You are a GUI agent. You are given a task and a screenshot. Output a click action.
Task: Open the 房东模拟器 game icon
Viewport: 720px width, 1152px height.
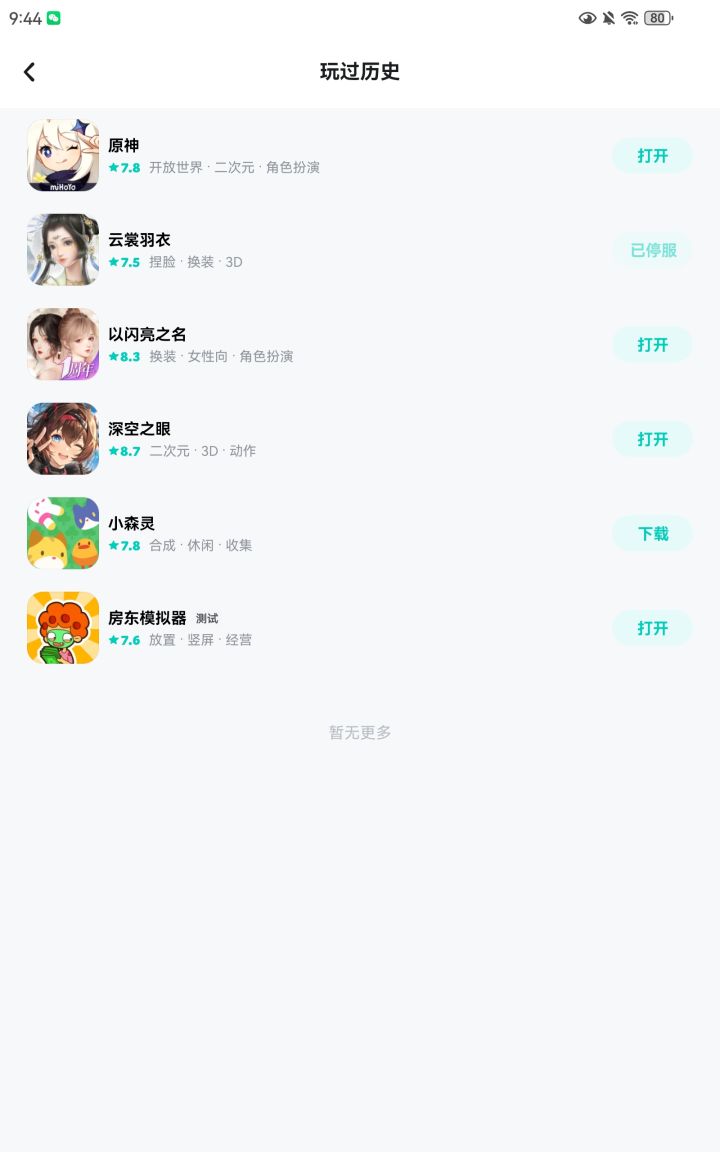(62, 627)
